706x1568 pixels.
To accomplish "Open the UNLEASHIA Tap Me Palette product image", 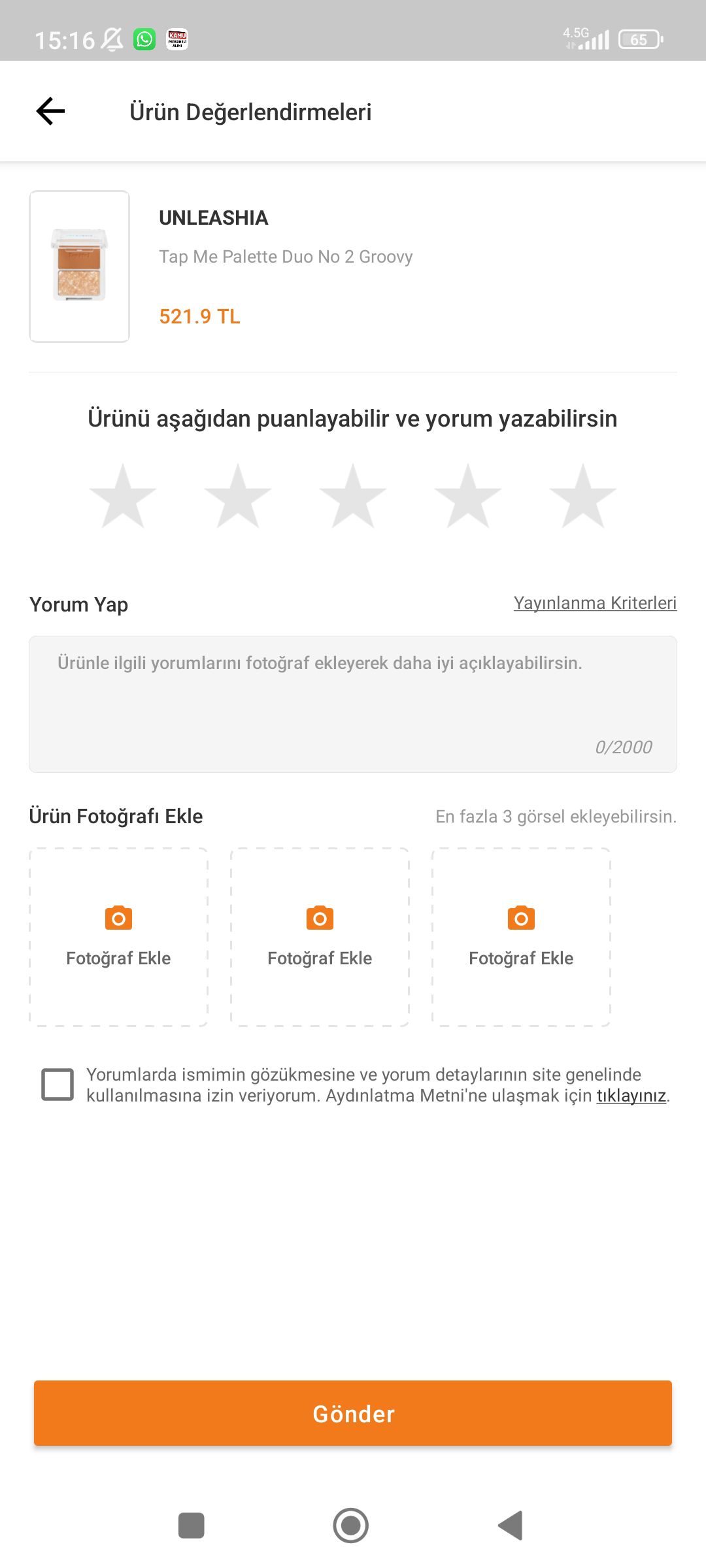I will pyautogui.click(x=79, y=267).
